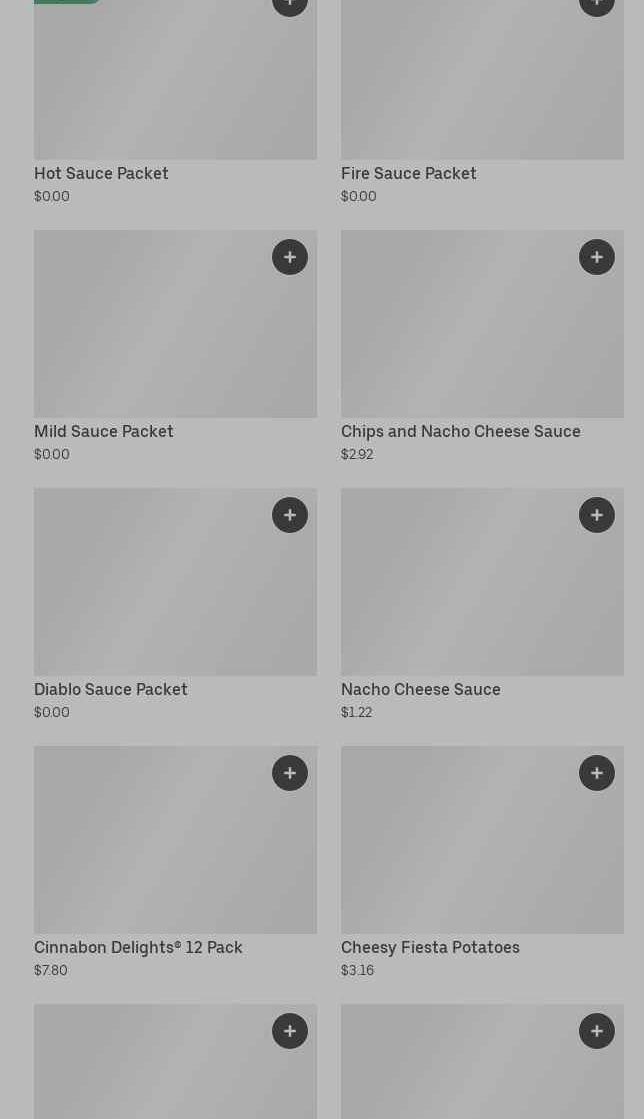644x1119 pixels.
Task: Open the Fire Sauce Packet item
Action: (x=483, y=102)
